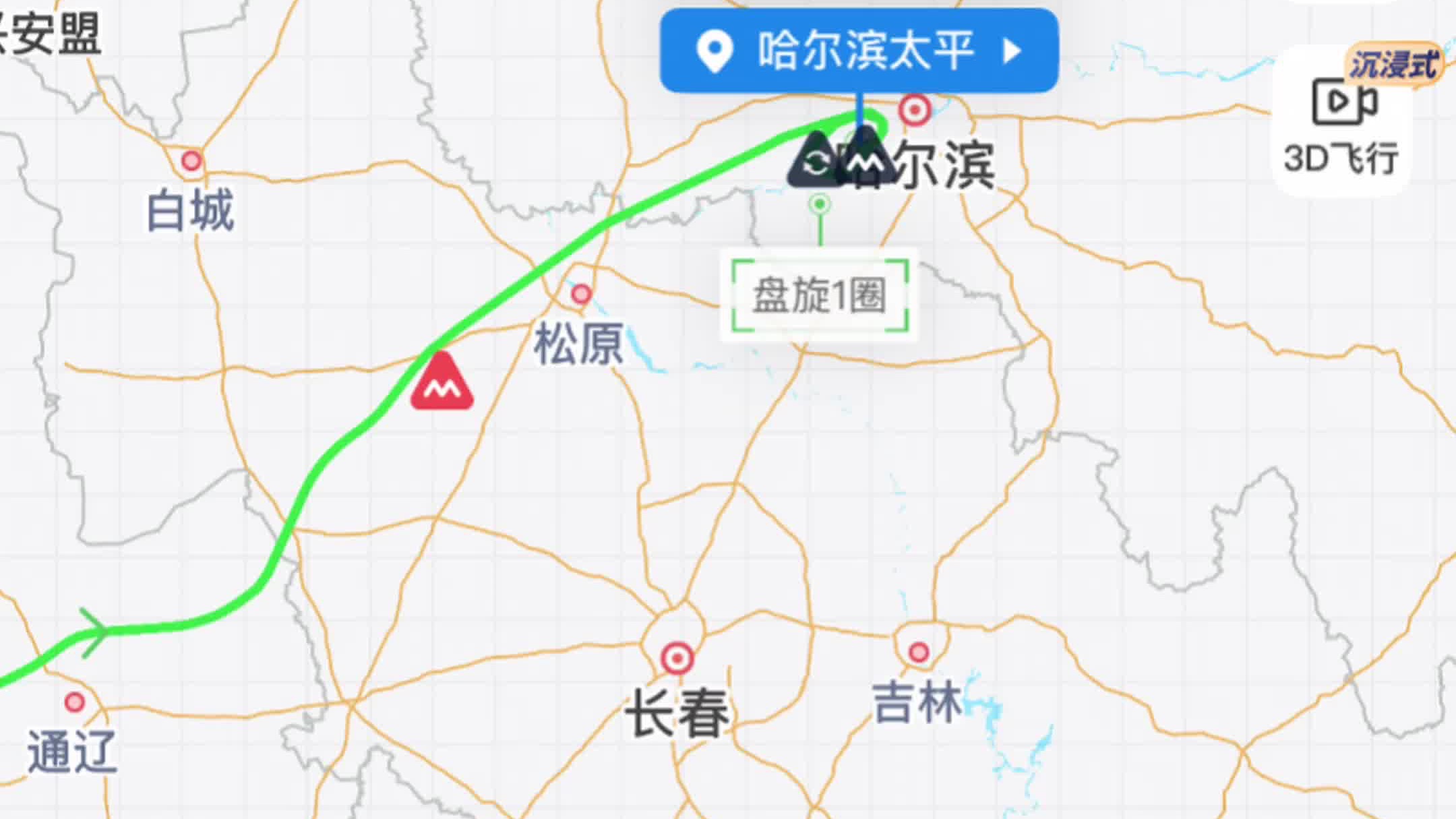Tap the 盘旋1圈 holding pattern label

[x=820, y=295]
